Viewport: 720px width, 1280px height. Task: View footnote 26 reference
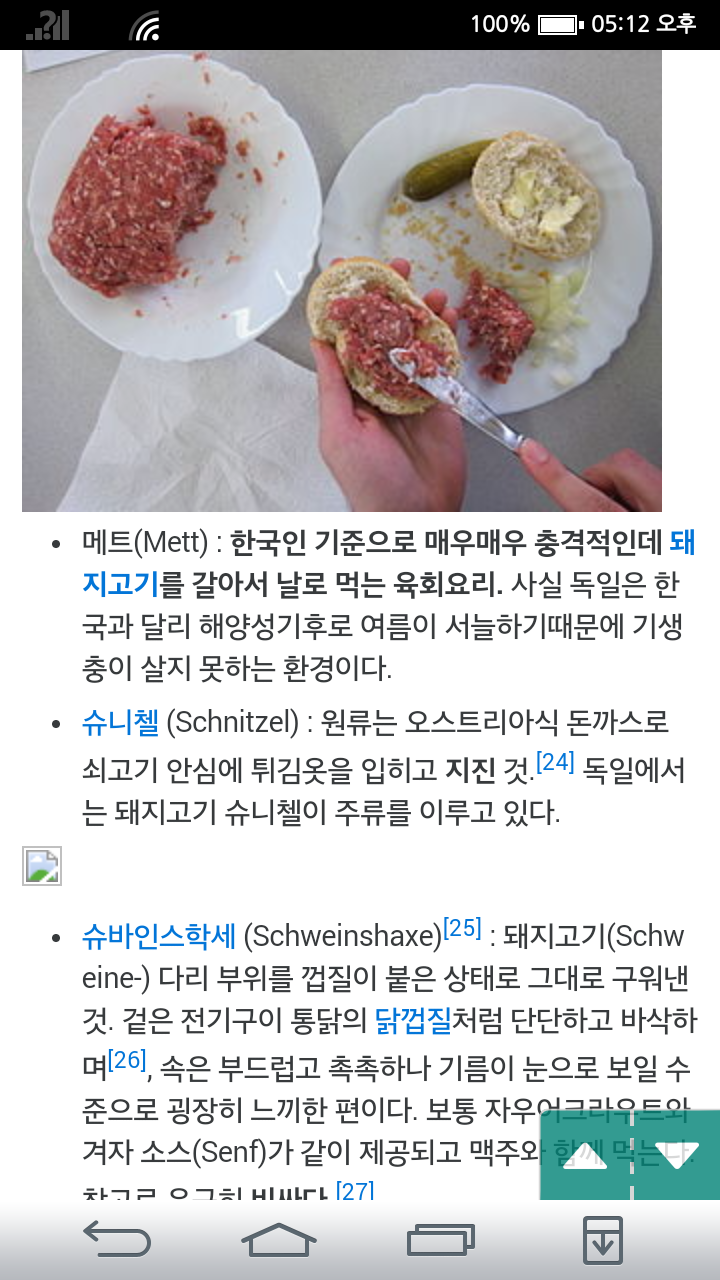point(127,1059)
